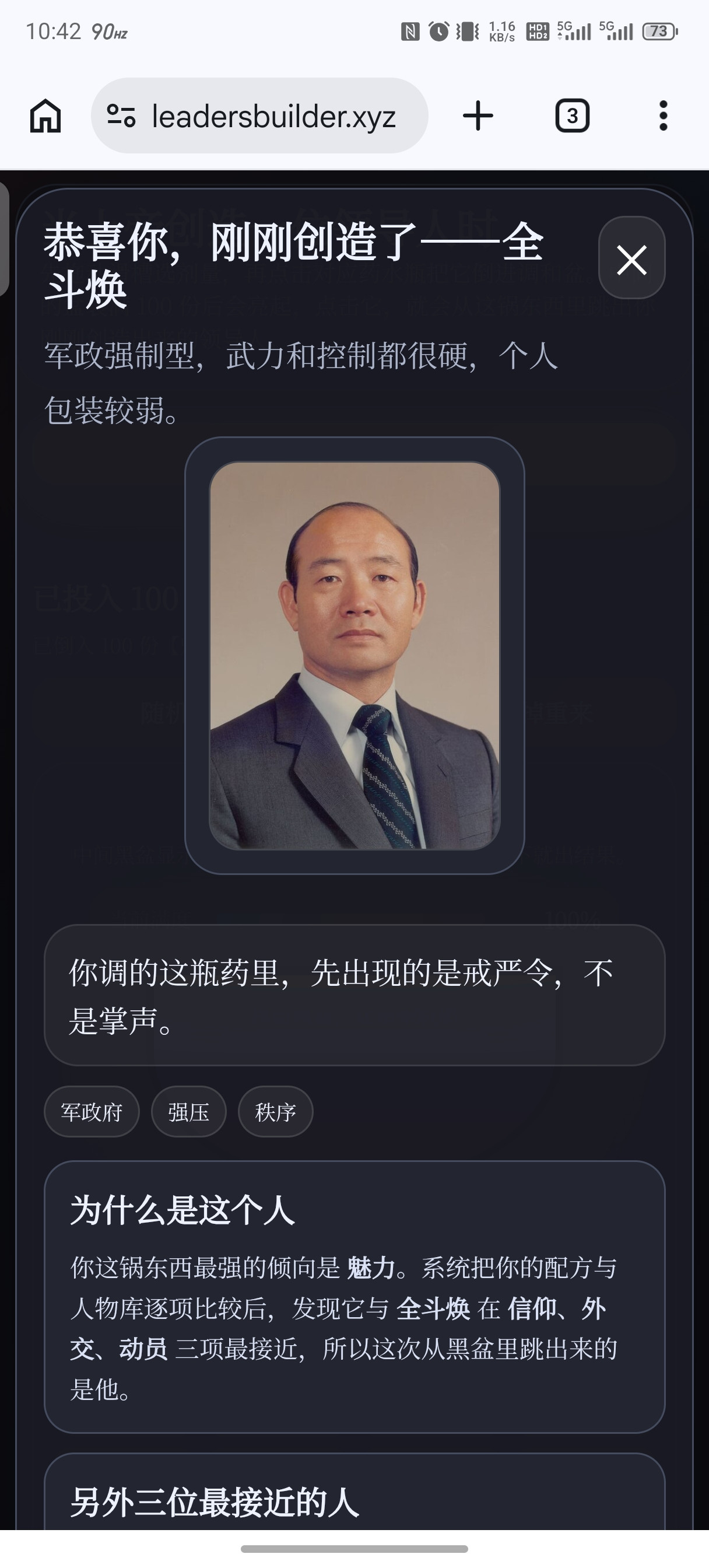Go to the browser home page
The height and width of the screenshot is (1568, 709).
tap(45, 116)
